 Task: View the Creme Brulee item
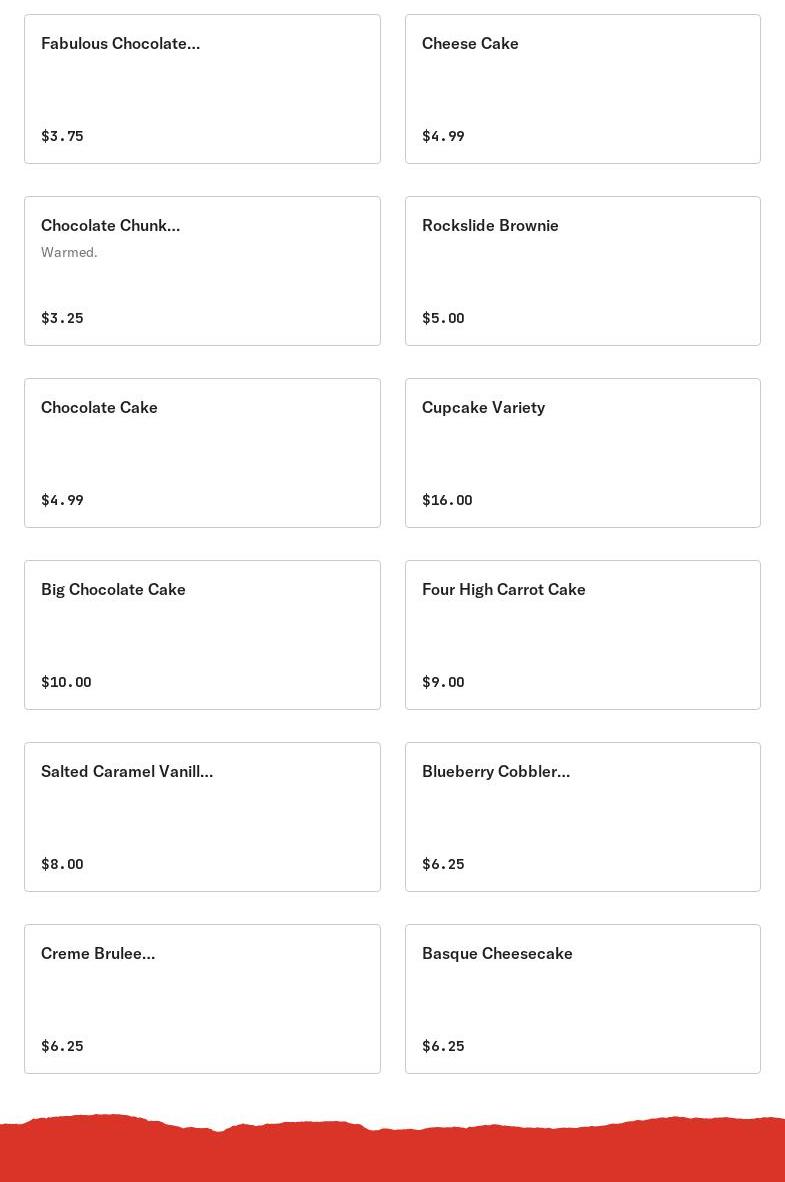click(202, 999)
